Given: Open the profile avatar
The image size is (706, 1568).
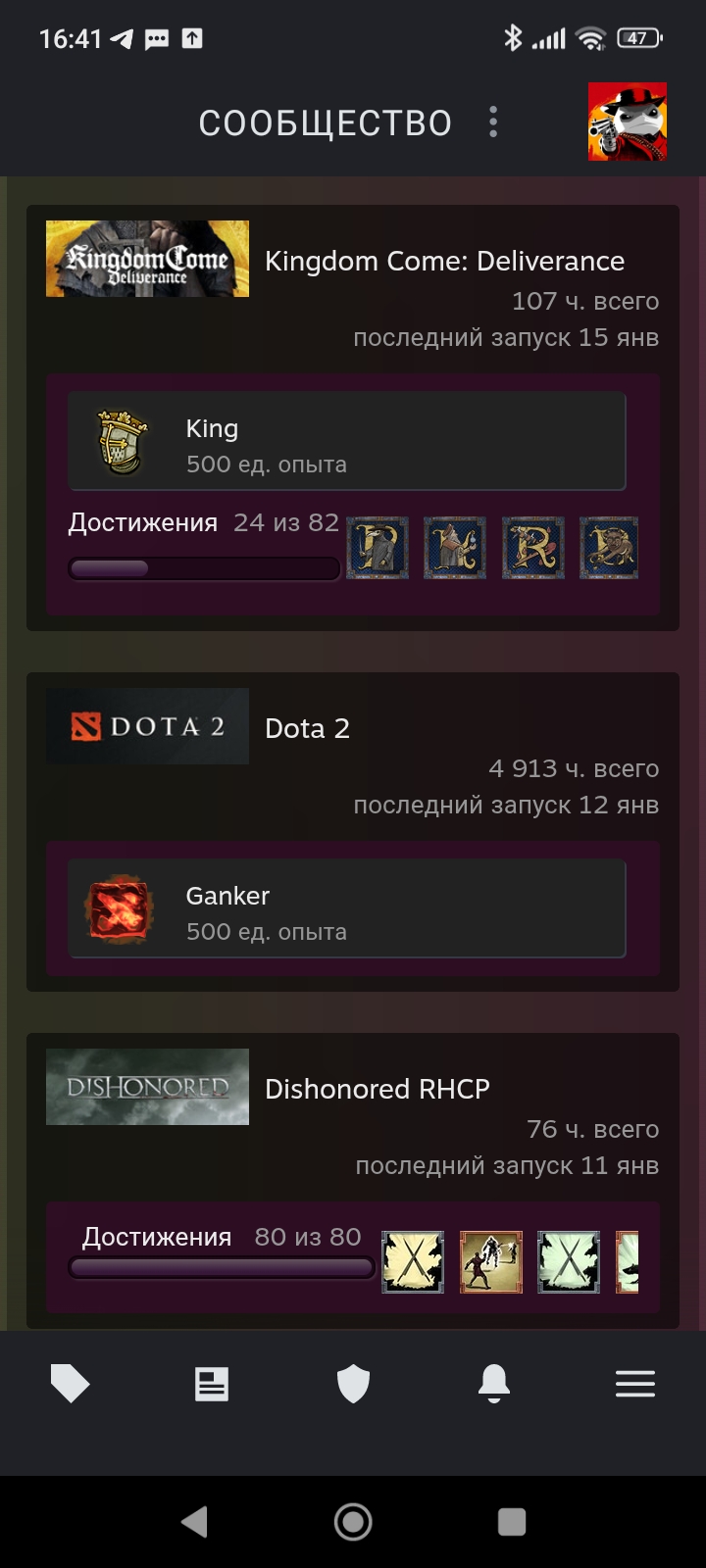Looking at the screenshot, I should 627,122.
